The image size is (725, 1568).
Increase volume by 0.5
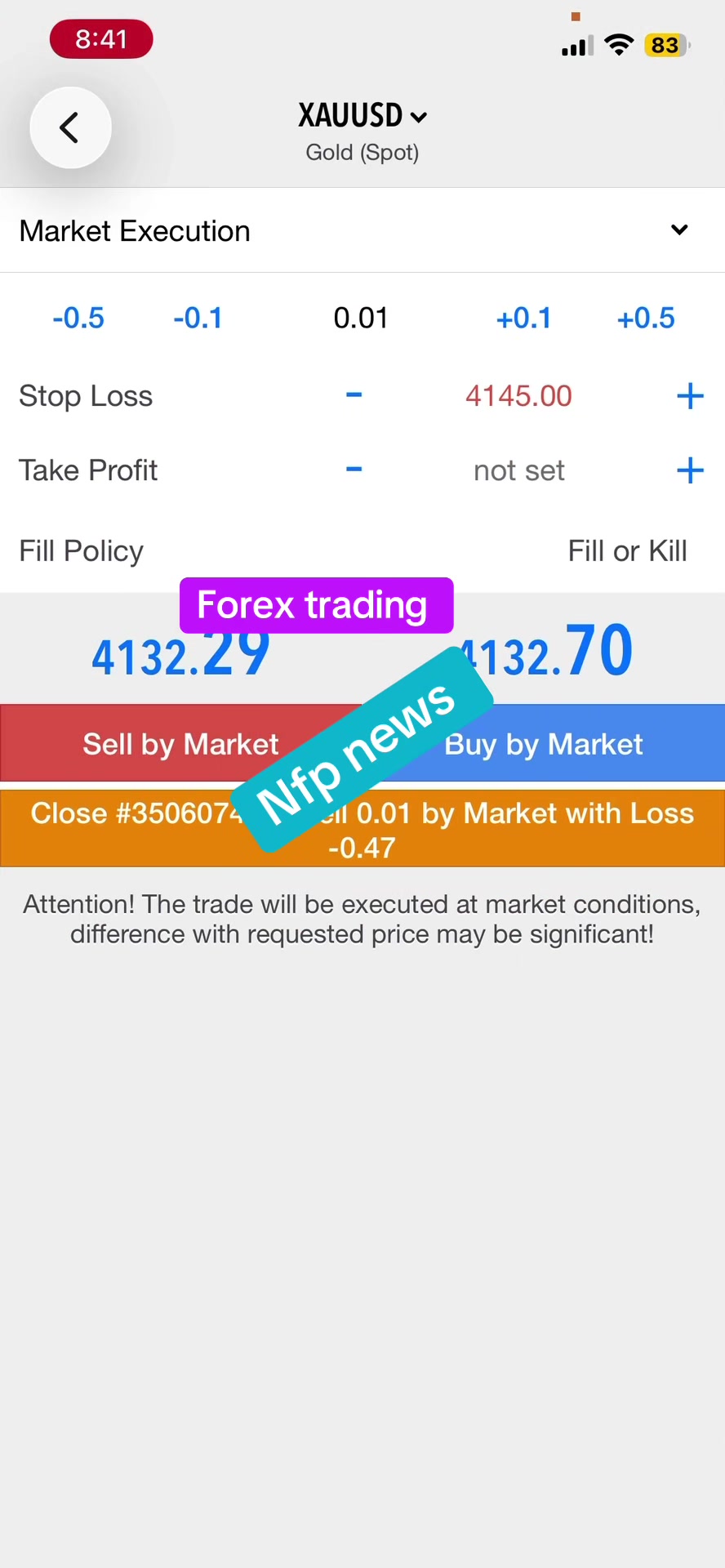[x=646, y=318]
